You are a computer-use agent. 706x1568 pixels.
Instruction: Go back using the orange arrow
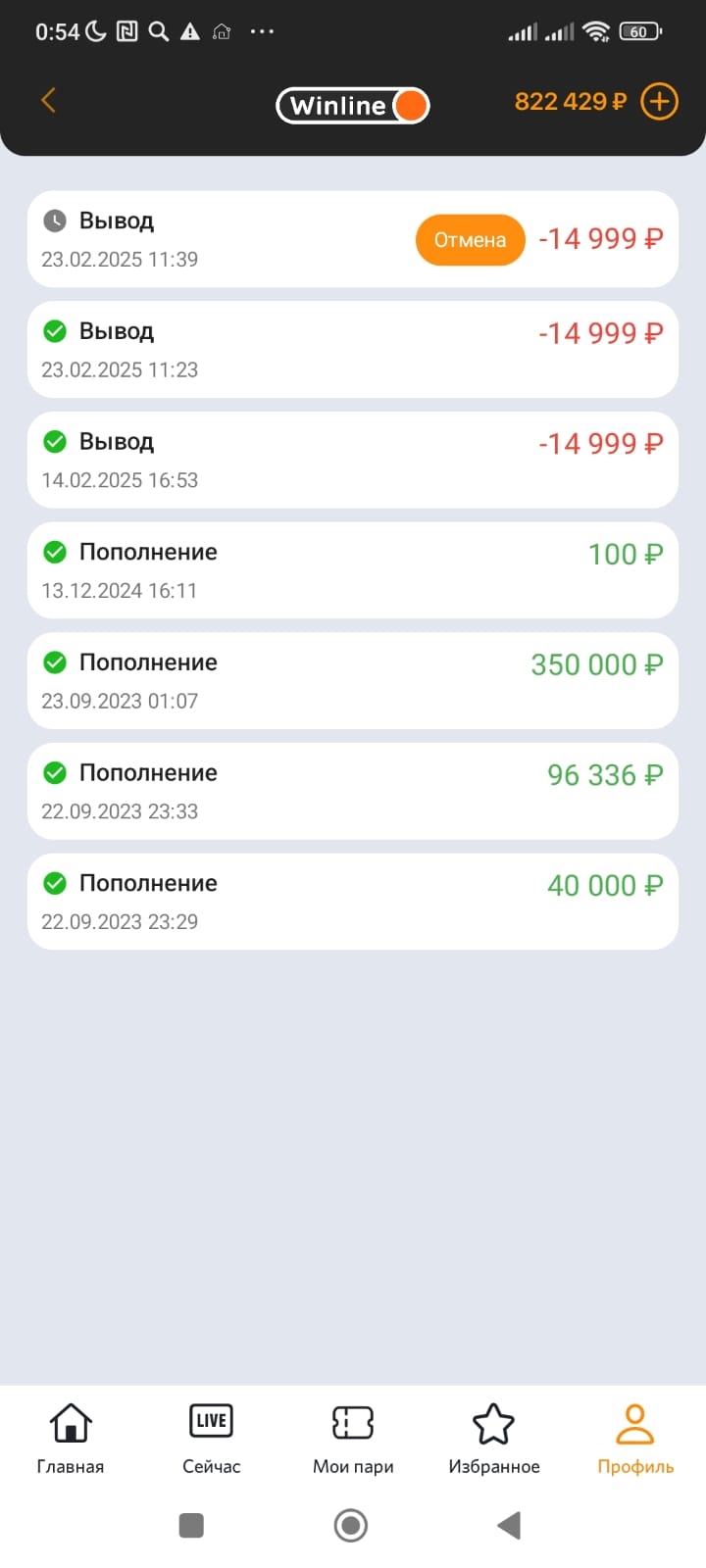point(48,100)
